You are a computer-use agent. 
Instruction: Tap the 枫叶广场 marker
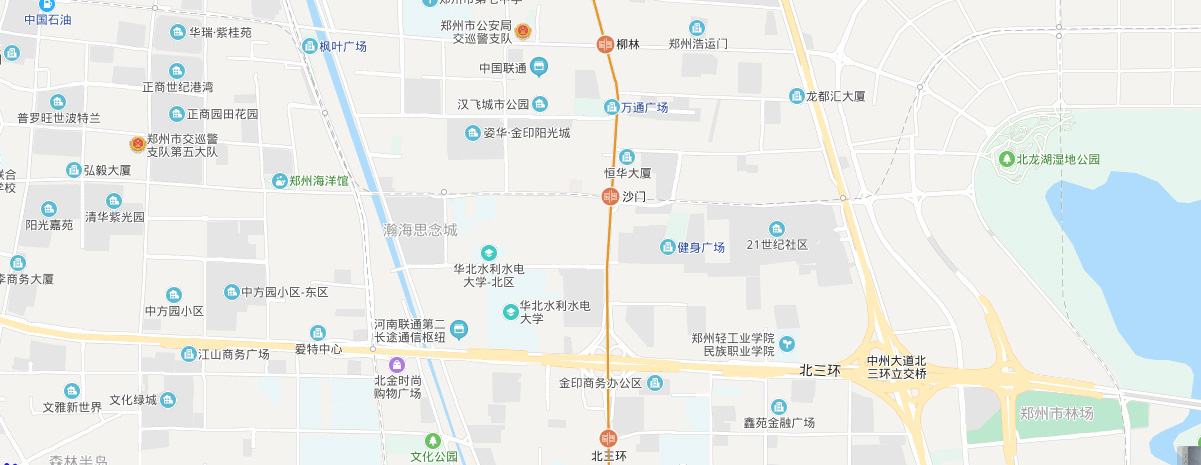point(310,46)
